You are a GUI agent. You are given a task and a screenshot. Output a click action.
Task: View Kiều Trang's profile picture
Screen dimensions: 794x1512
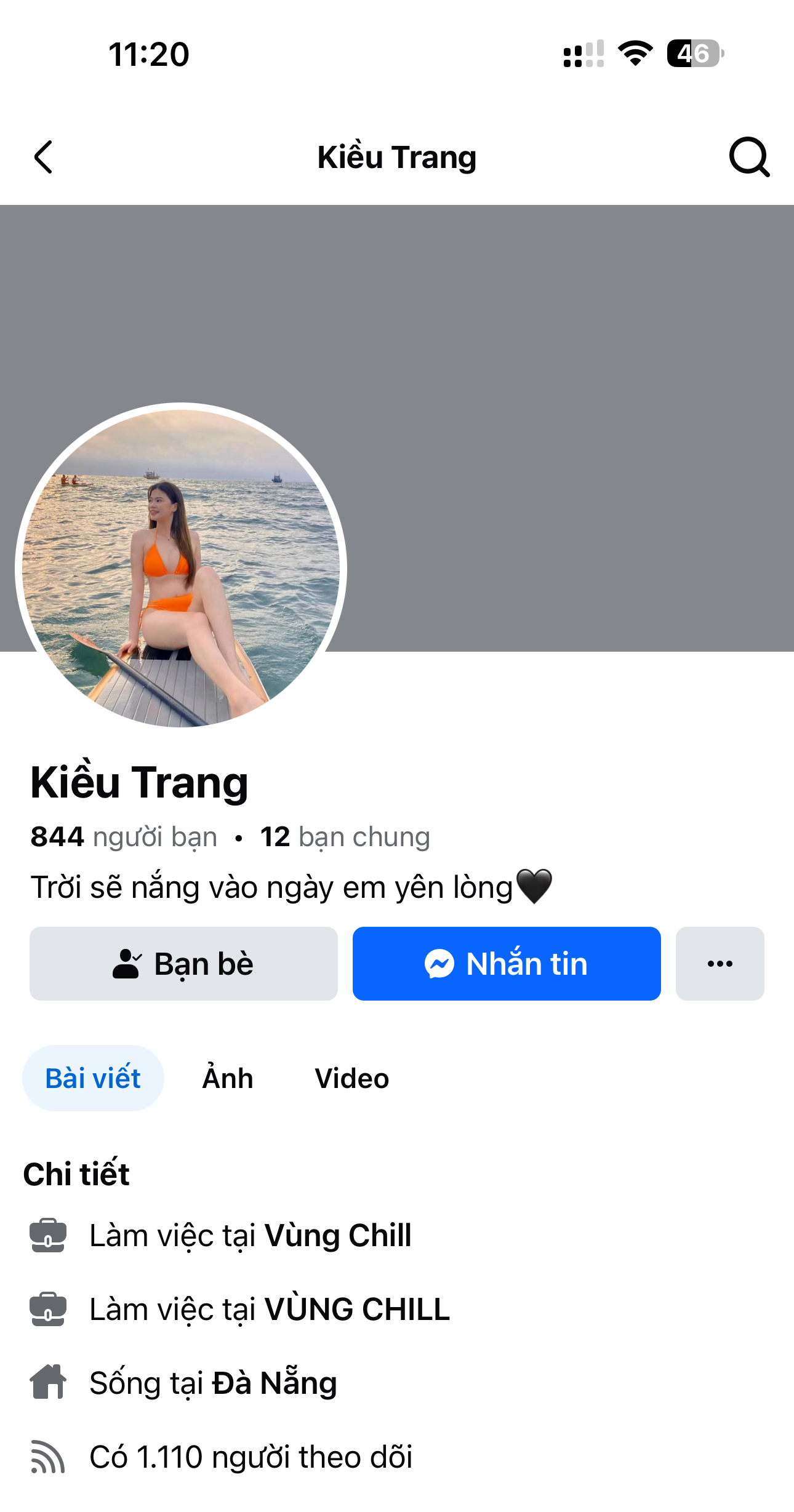click(x=181, y=567)
